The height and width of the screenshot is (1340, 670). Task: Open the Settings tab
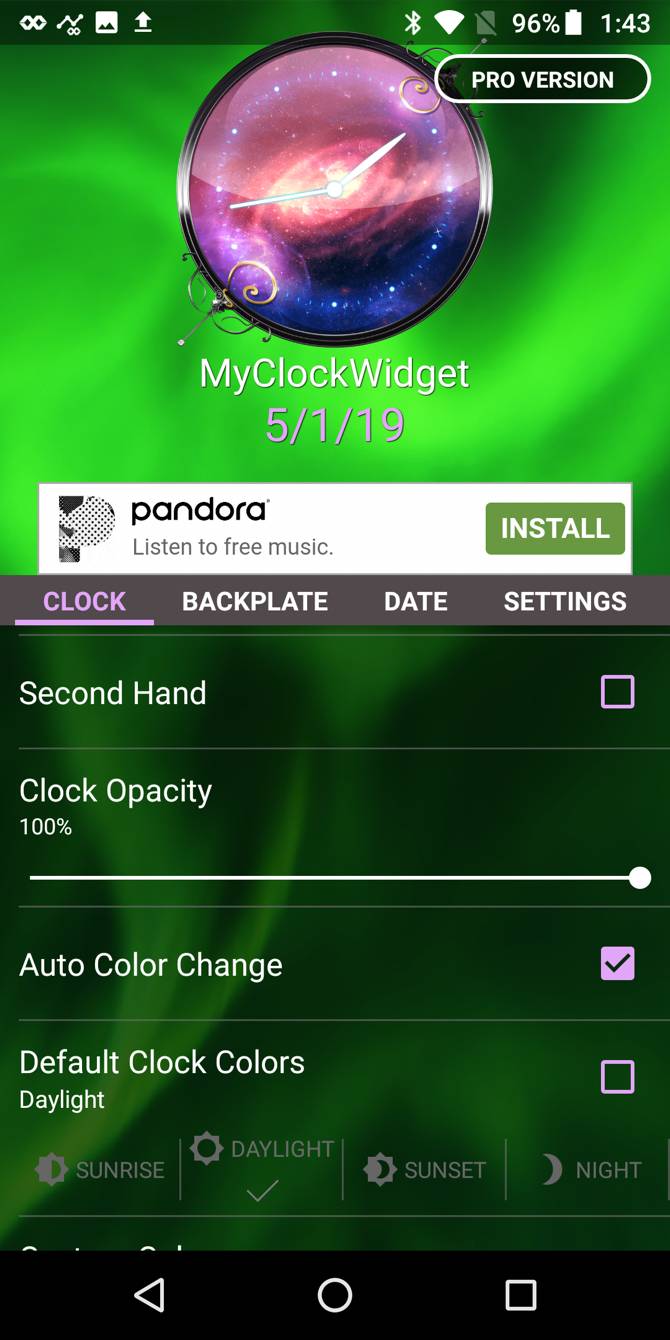pos(565,601)
